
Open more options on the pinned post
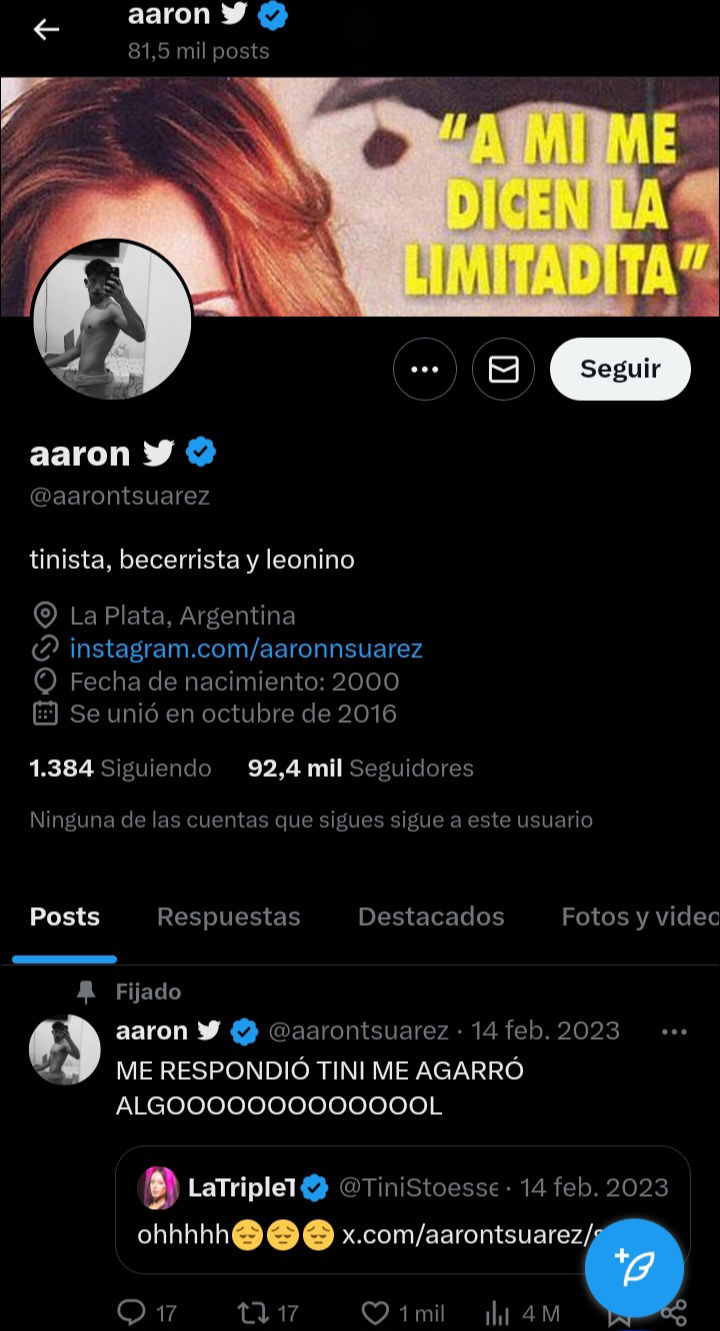(675, 1031)
